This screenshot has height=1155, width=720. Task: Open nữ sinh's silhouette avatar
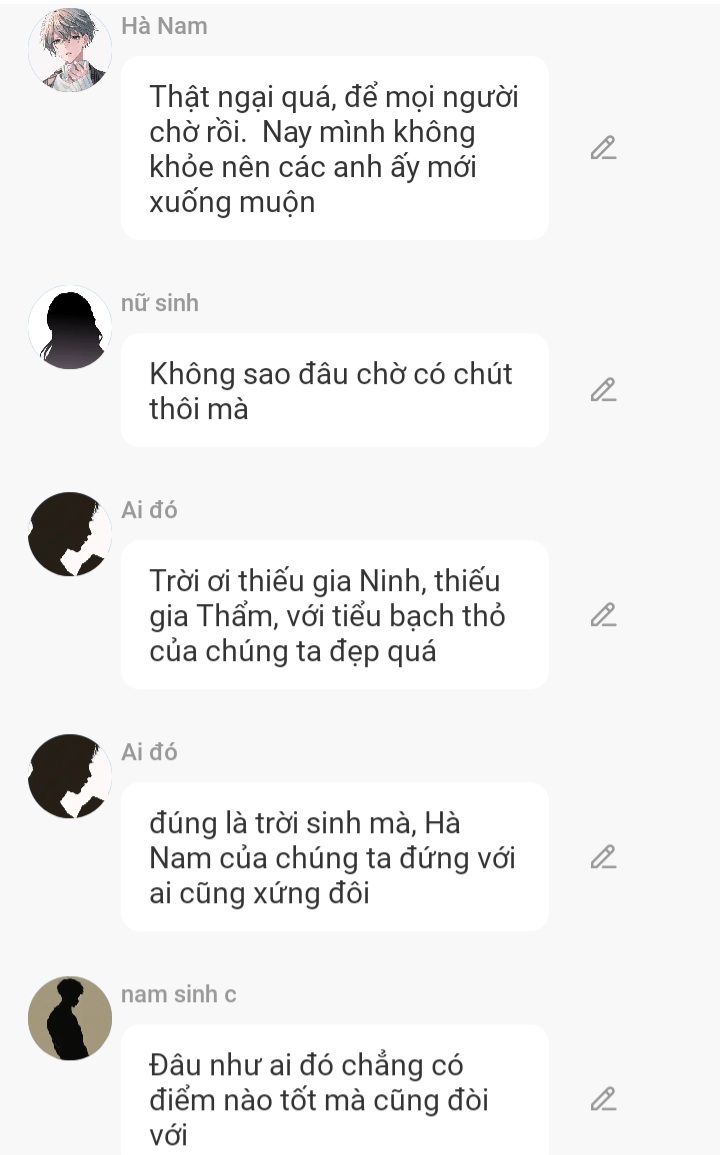coord(70,327)
